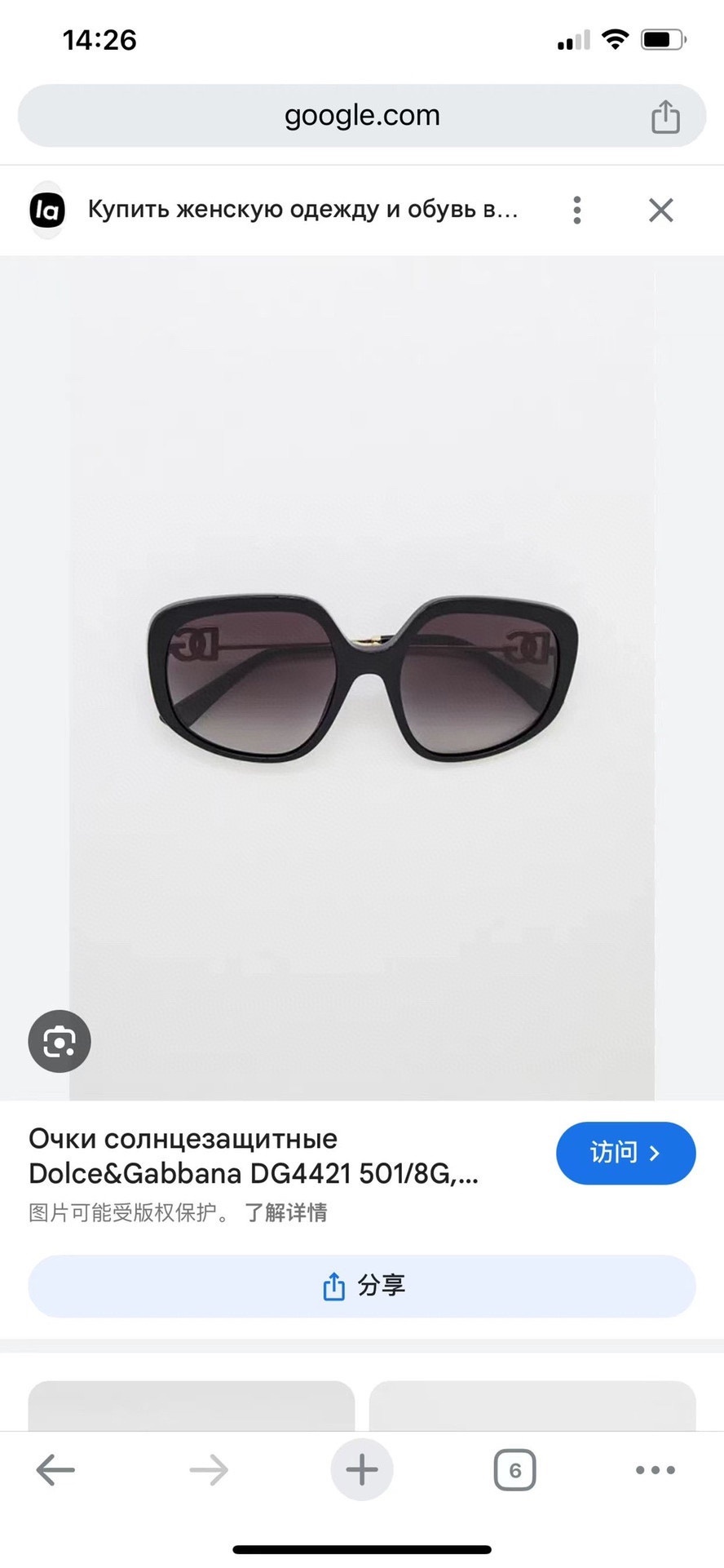Screen dimensions: 724x1568
Task: Navigate back with the back arrow
Action: coord(55,1471)
